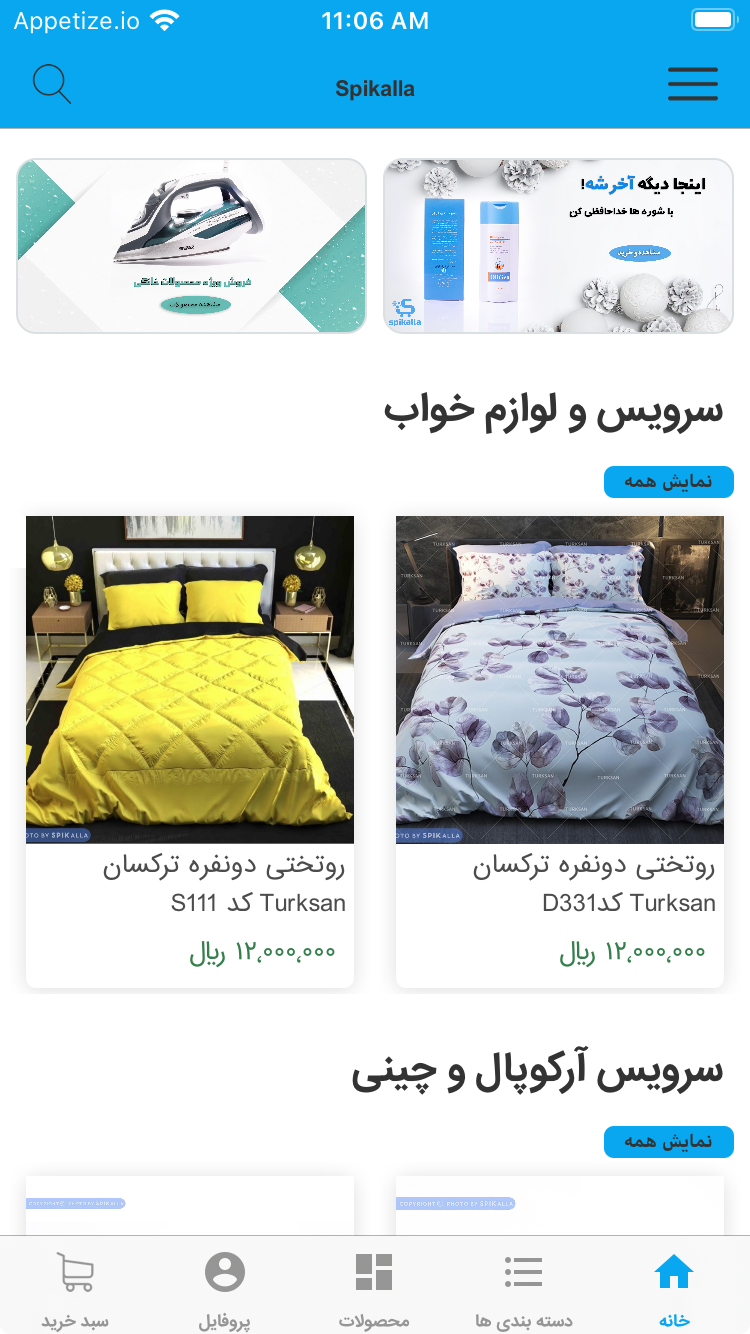Switch to the سبد خرید cart tab
The width and height of the screenshot is (750, 1334).
tap(75, 1289)
